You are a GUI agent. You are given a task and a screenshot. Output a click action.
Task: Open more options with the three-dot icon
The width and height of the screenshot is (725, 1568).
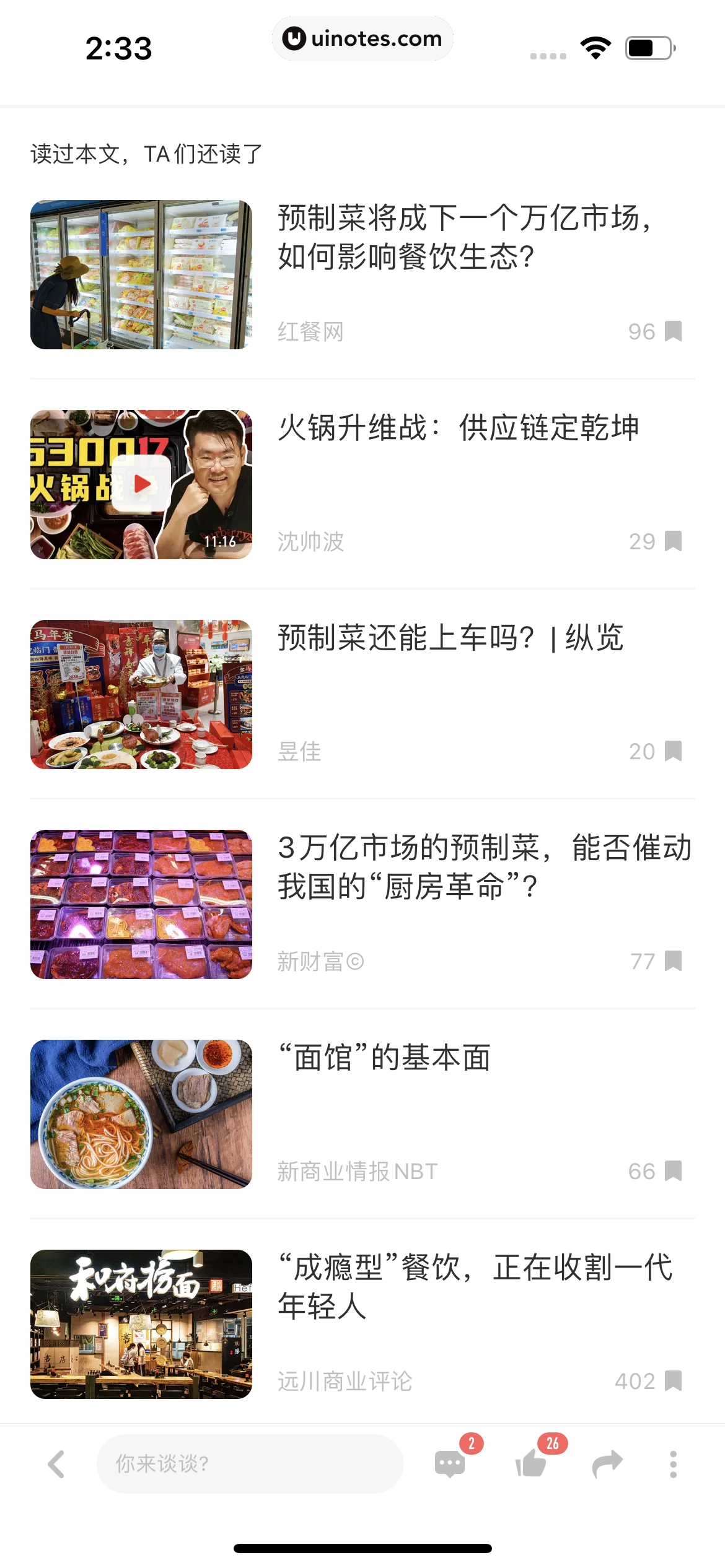(x=674, y=1465)
